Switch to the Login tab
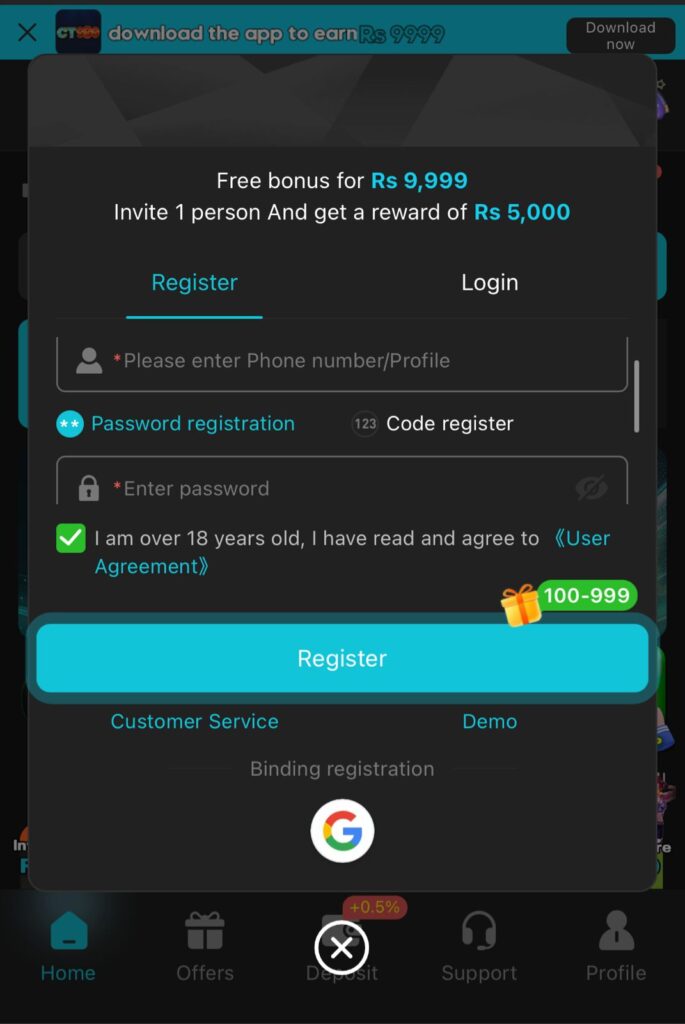 click(x=489, y=283)
